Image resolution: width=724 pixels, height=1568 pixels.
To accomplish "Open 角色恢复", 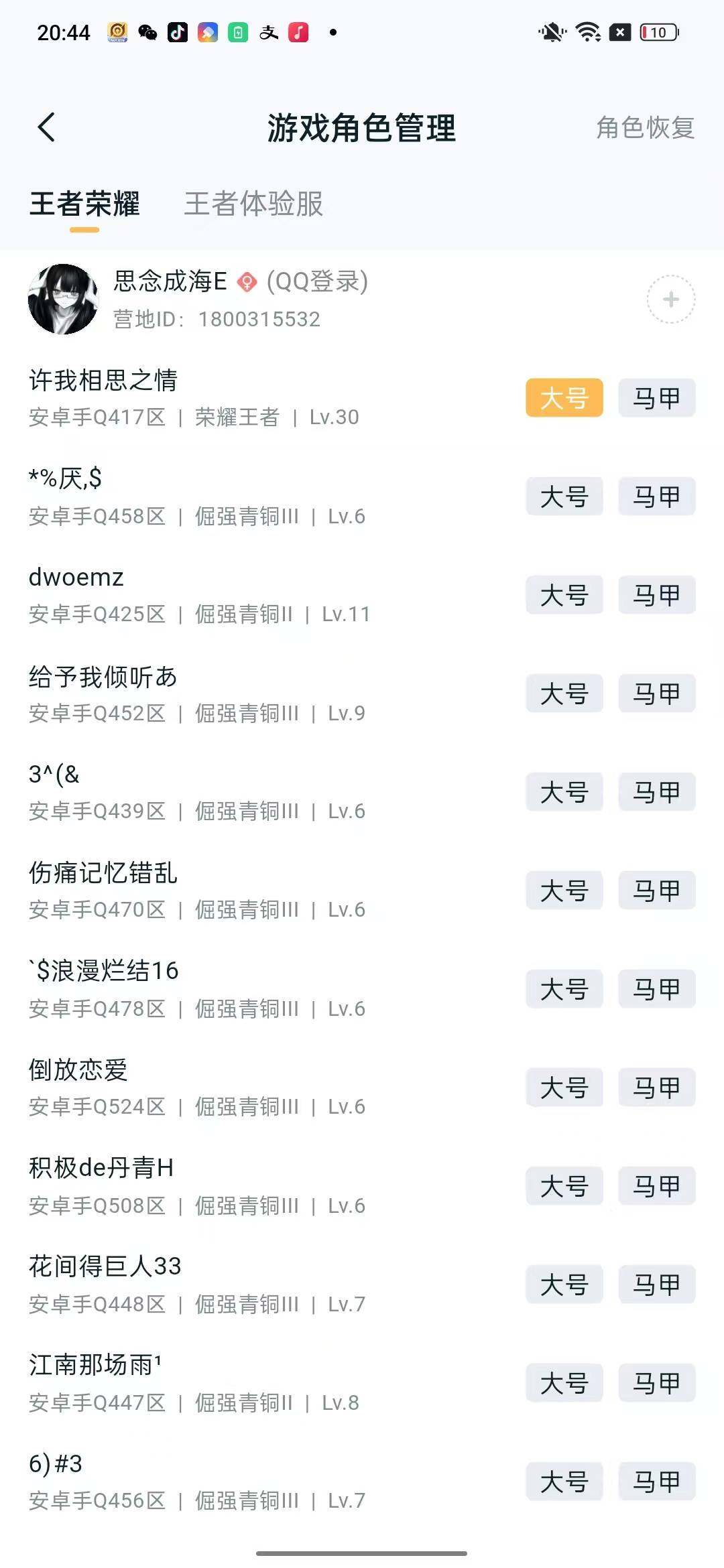I will [x=644, y=127].
